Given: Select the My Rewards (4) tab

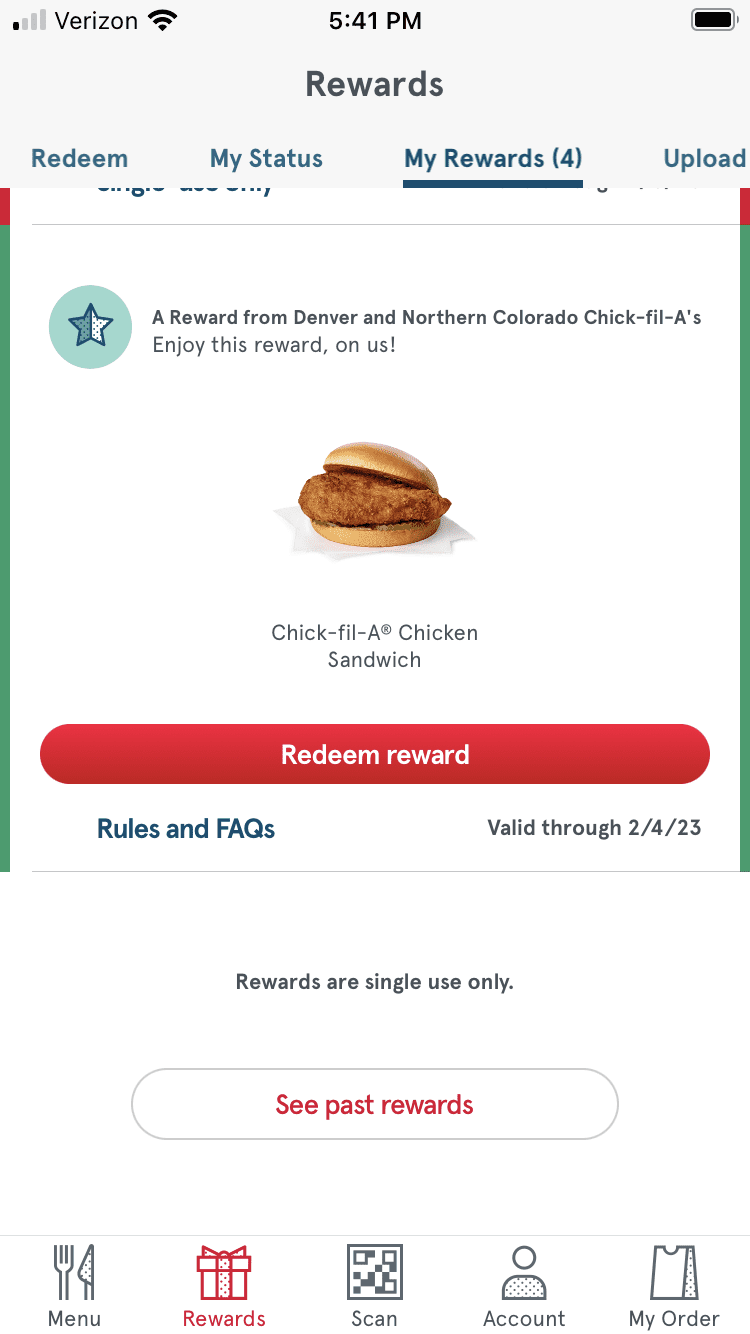Looking at the screenshot, I should [493, 158].
